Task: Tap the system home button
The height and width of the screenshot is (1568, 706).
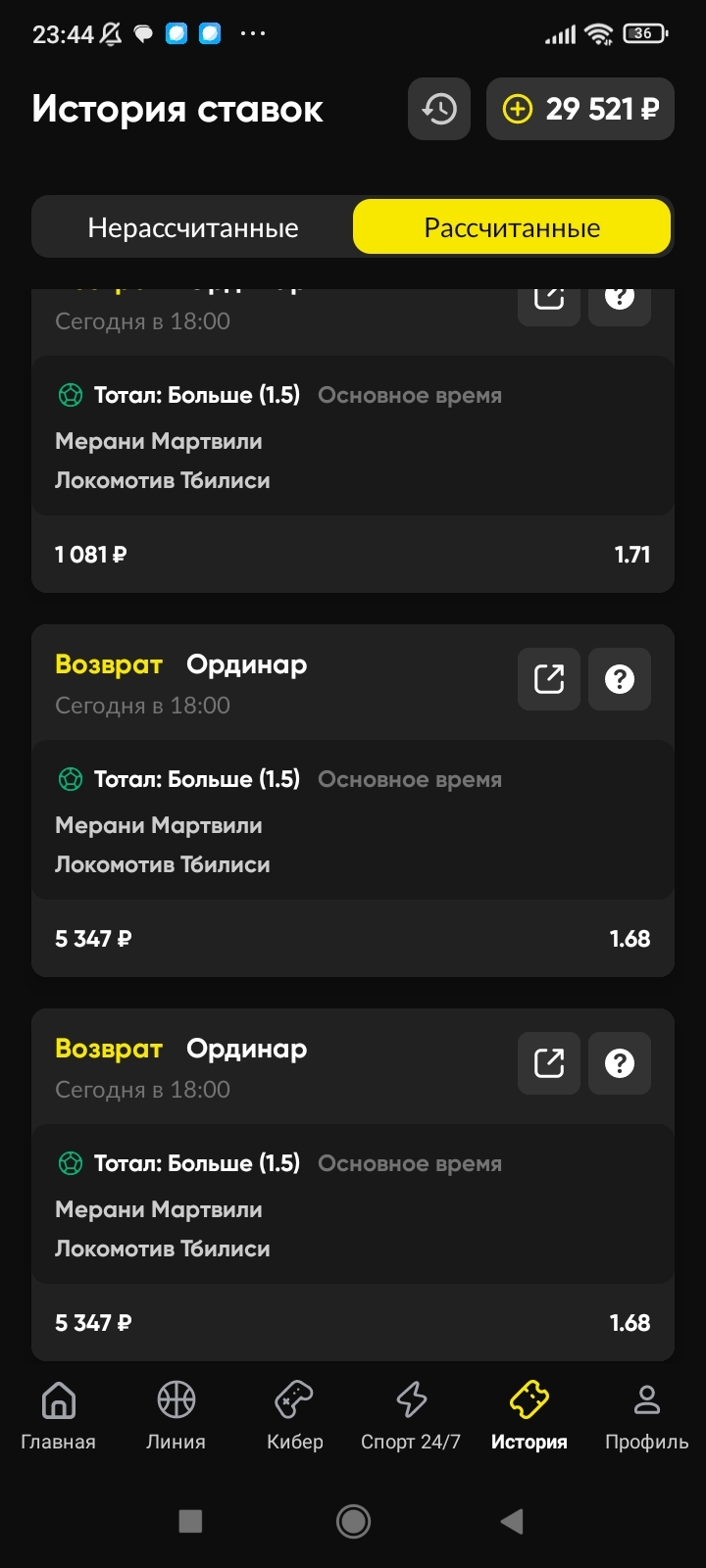Action: [x=353, y=1521]
